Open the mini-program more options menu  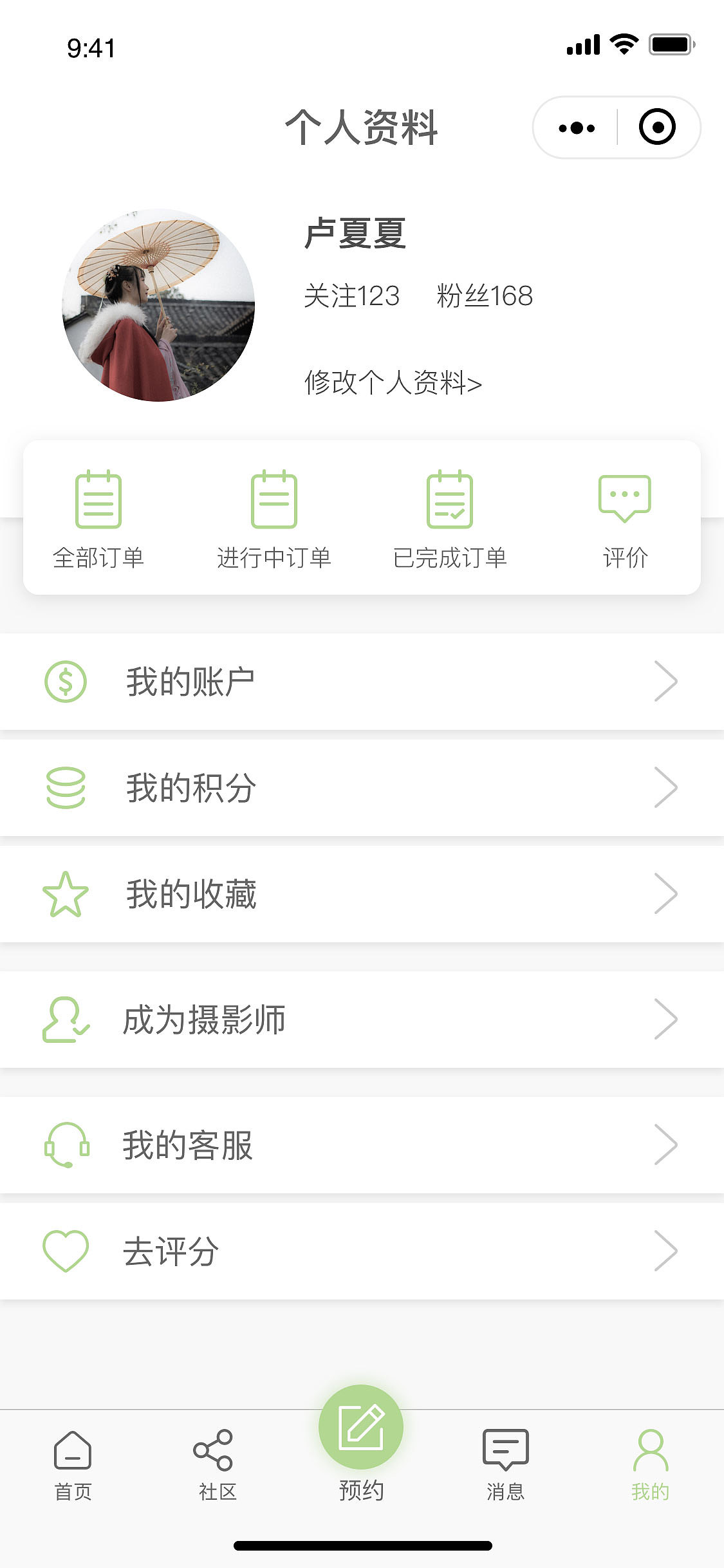(575, 127)
